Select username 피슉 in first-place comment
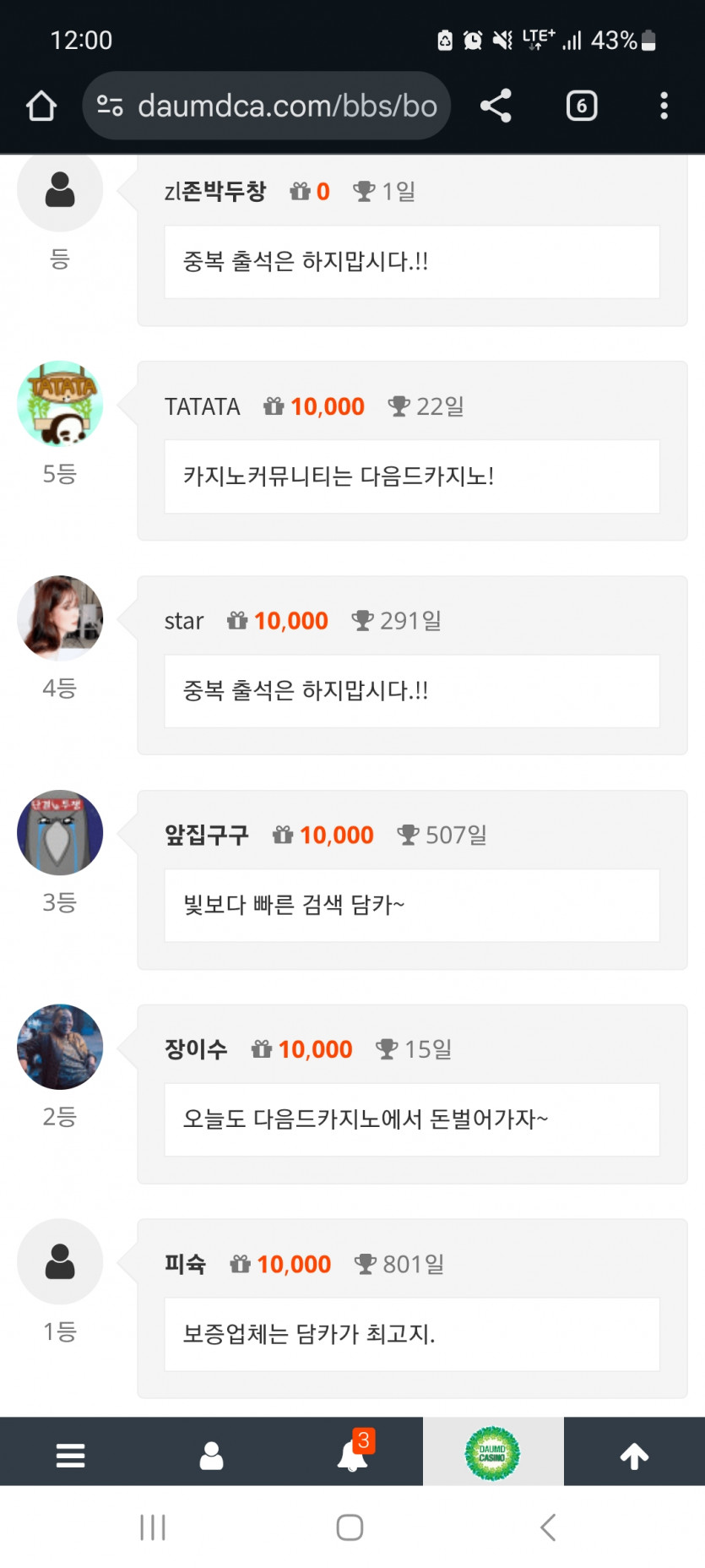This screenshot has height=1568, width=705. (x=185, y=1264)
